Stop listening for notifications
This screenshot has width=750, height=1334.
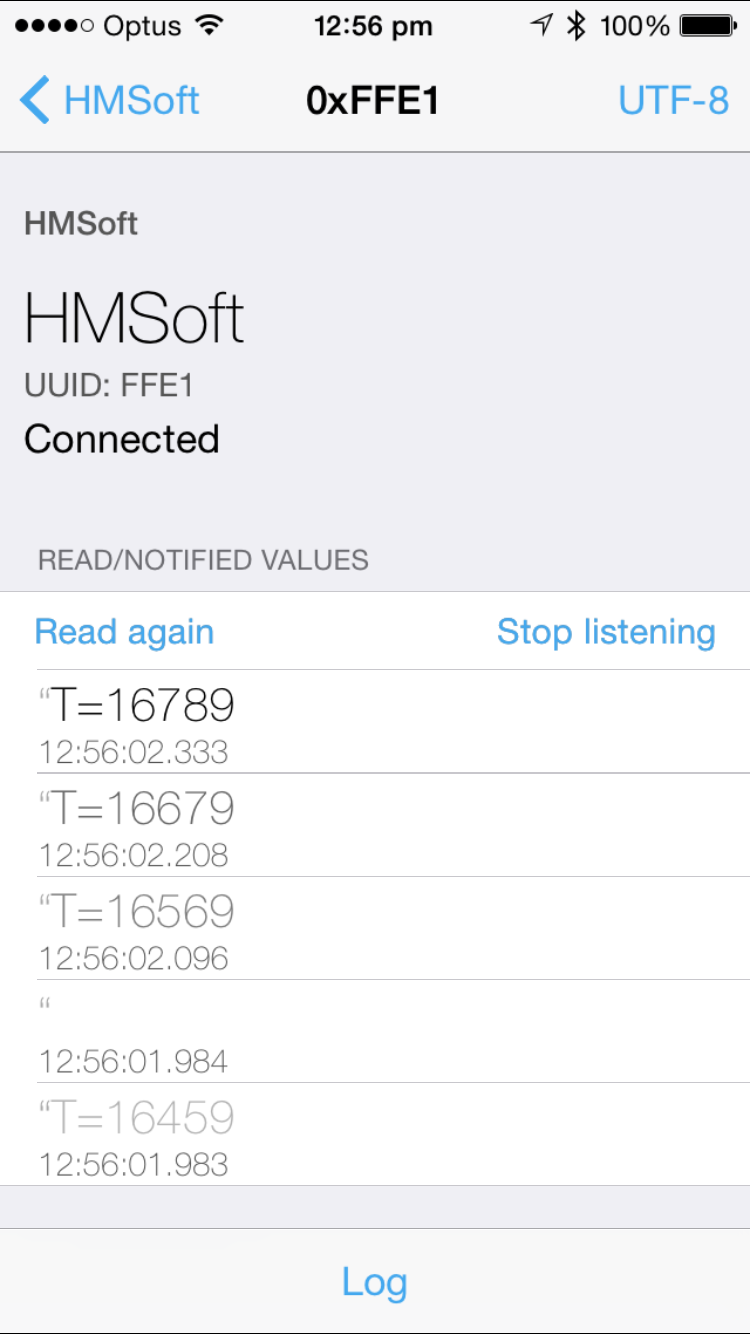click(606, 632)
